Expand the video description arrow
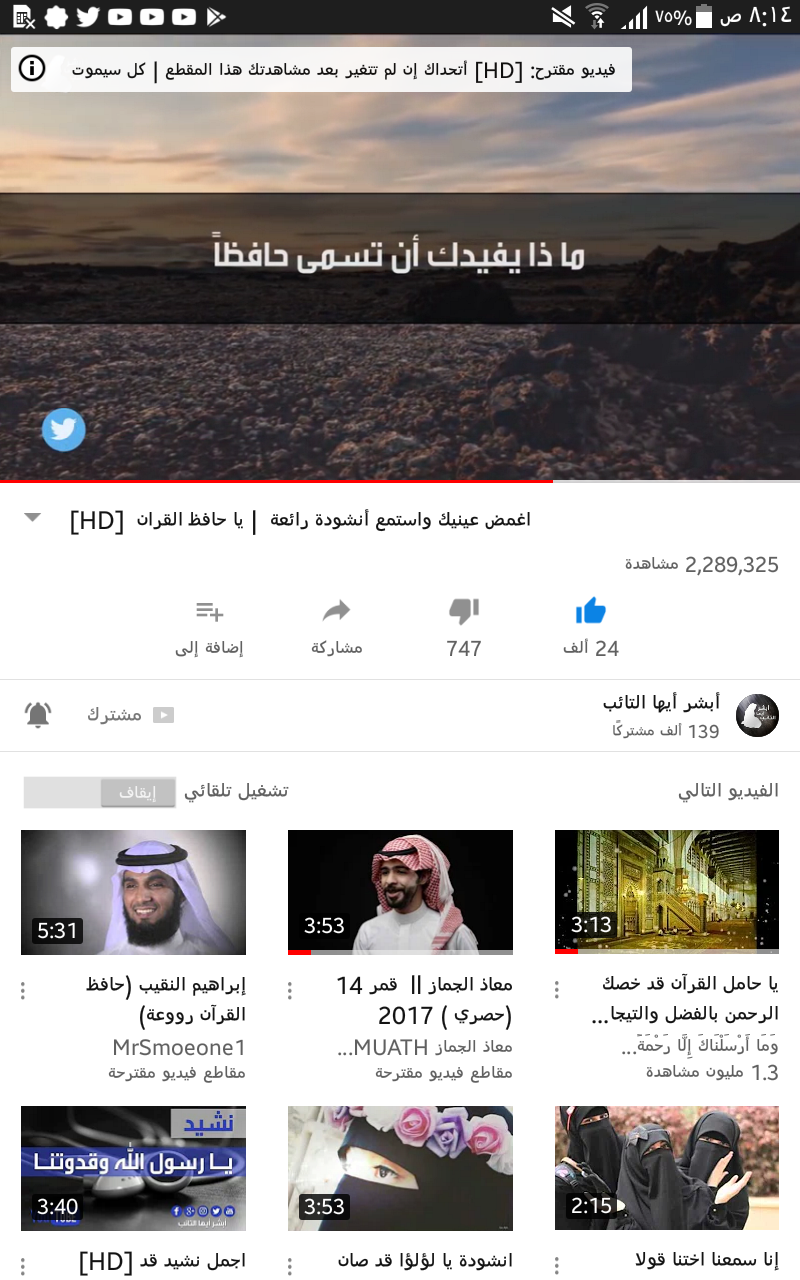Image resolution: width=800 pixels, height=1280 pixels. pyautogui.click(x=33, y=517)
